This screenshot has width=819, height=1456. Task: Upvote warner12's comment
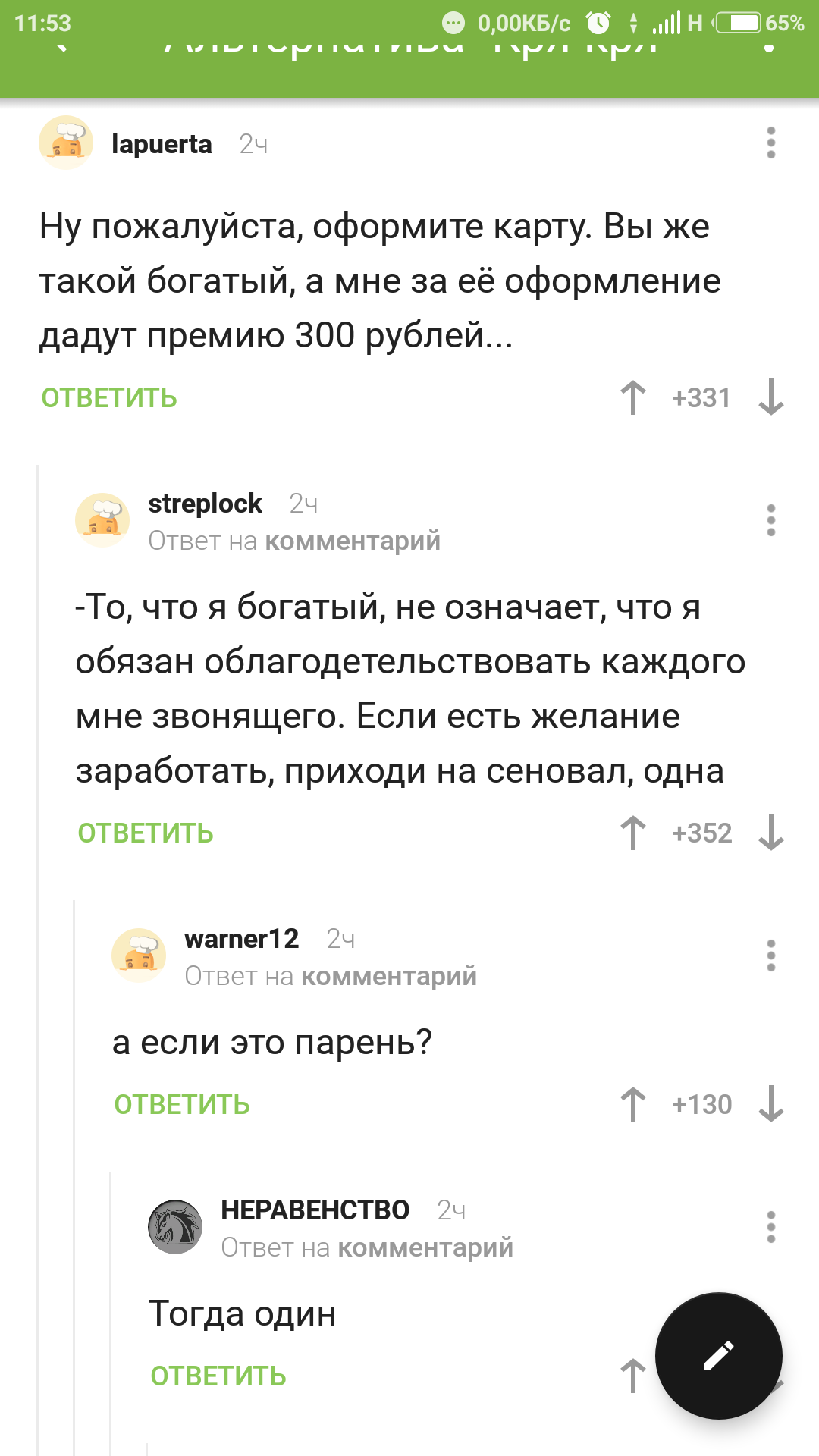coord(633,1105)
